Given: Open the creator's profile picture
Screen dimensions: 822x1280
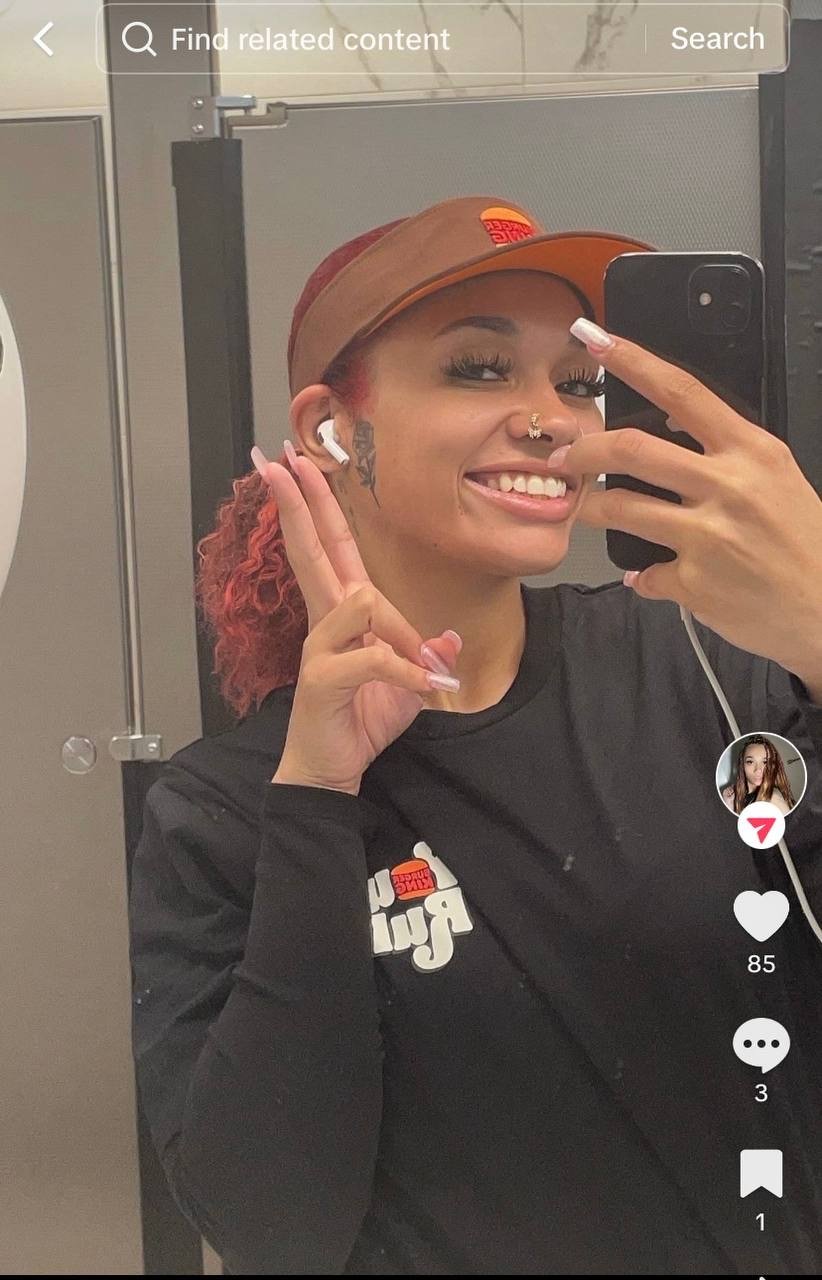Looking at the screenshot, I should coord(761,775).
